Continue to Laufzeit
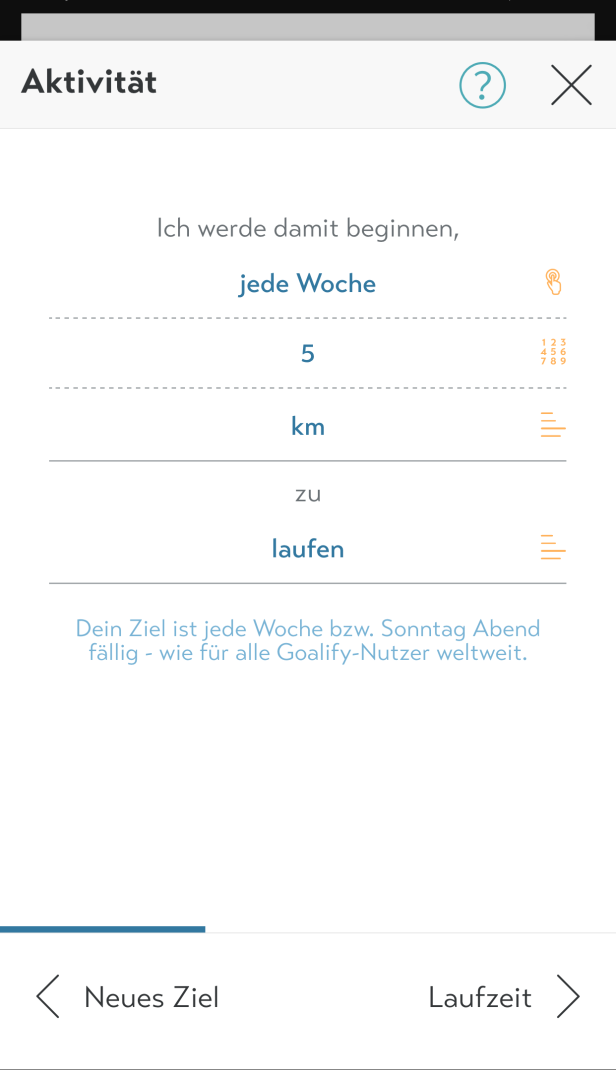This screenshot has width=616, height=1070. 504,997
